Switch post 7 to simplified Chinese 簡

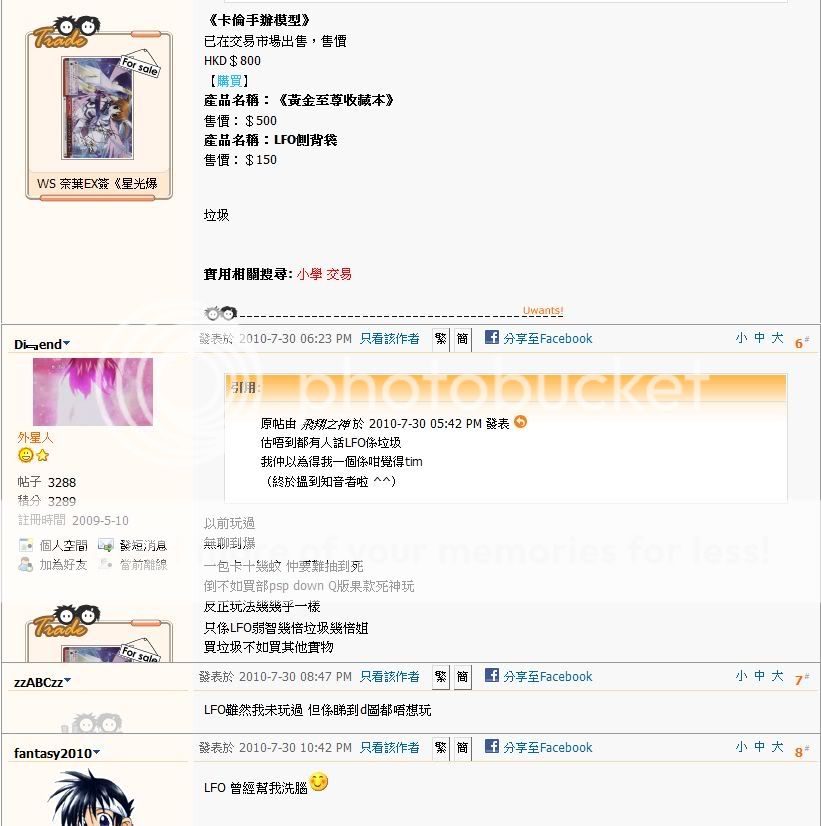pyautogui.click(x=463, y=677)
